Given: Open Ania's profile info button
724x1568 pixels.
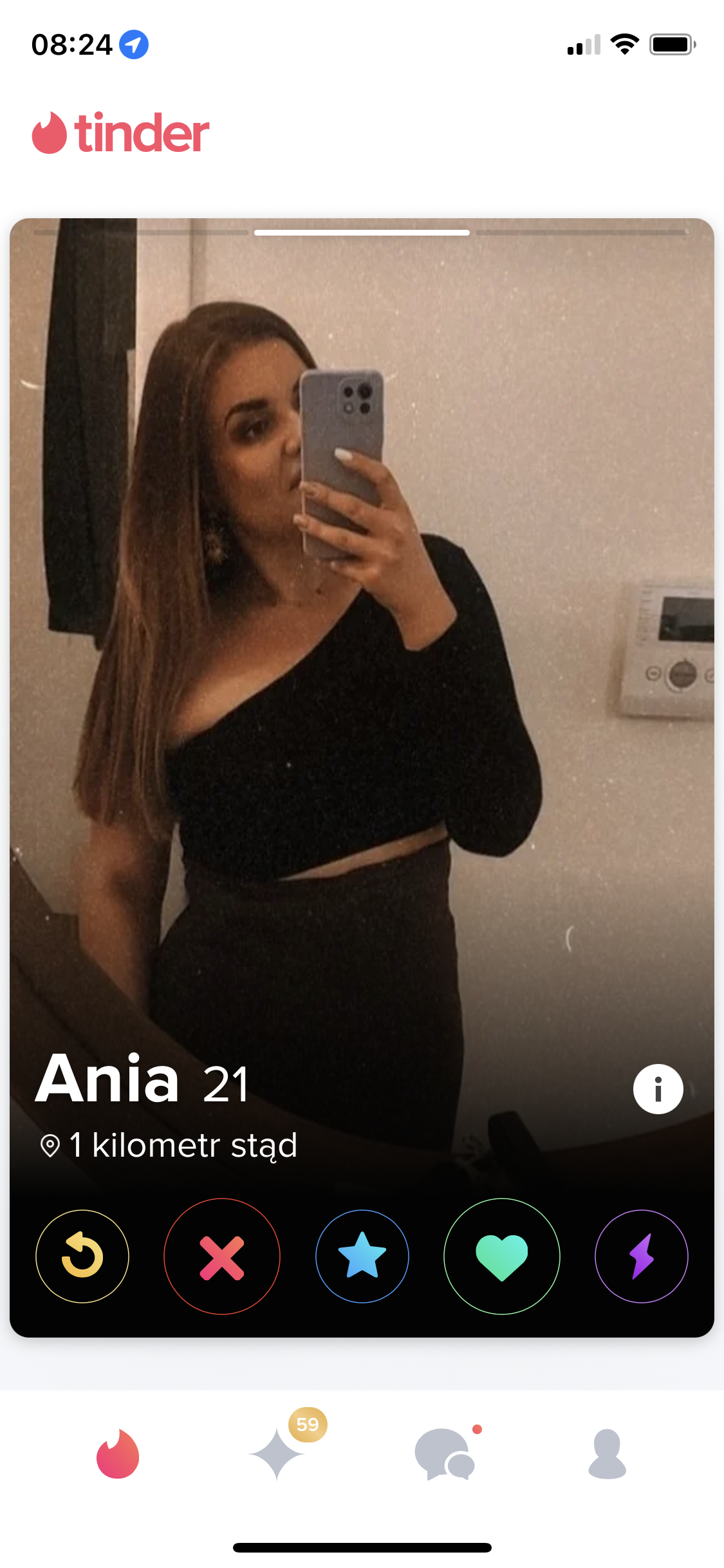Looking at the screenshot, I should 658,1089.
